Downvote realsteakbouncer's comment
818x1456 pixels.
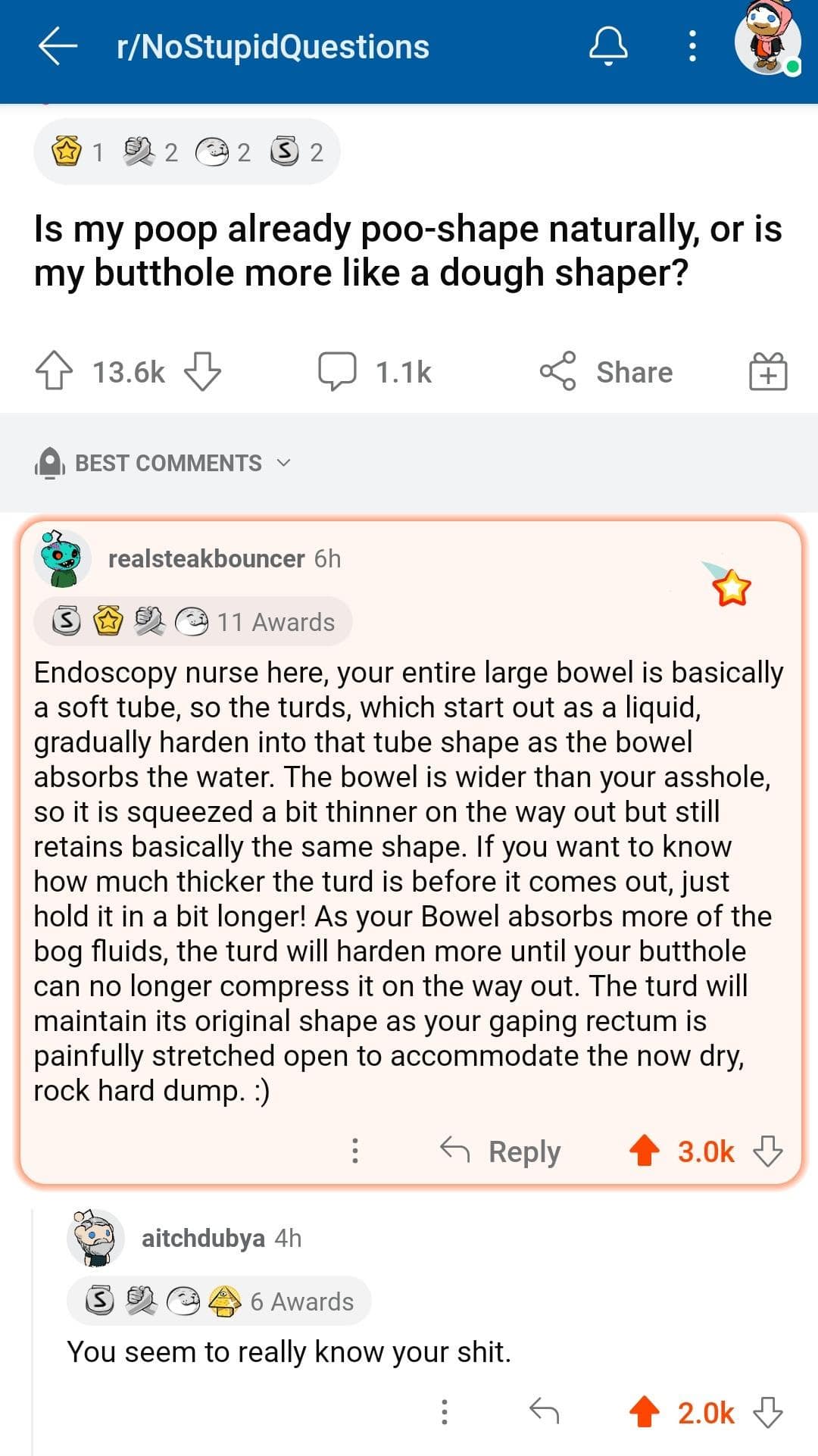(768, 1151)
